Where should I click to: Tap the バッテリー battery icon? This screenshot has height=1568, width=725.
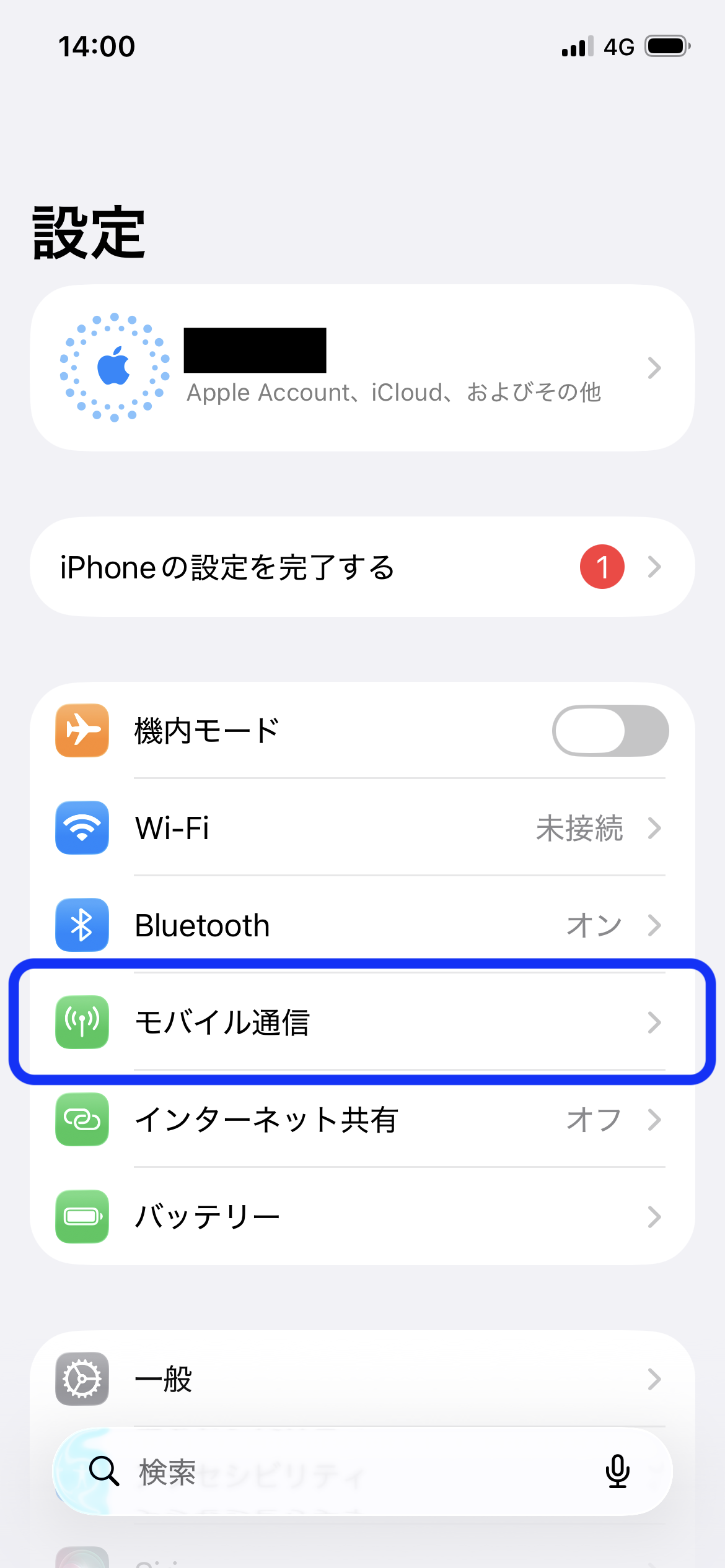click(x=82, y=1216)
